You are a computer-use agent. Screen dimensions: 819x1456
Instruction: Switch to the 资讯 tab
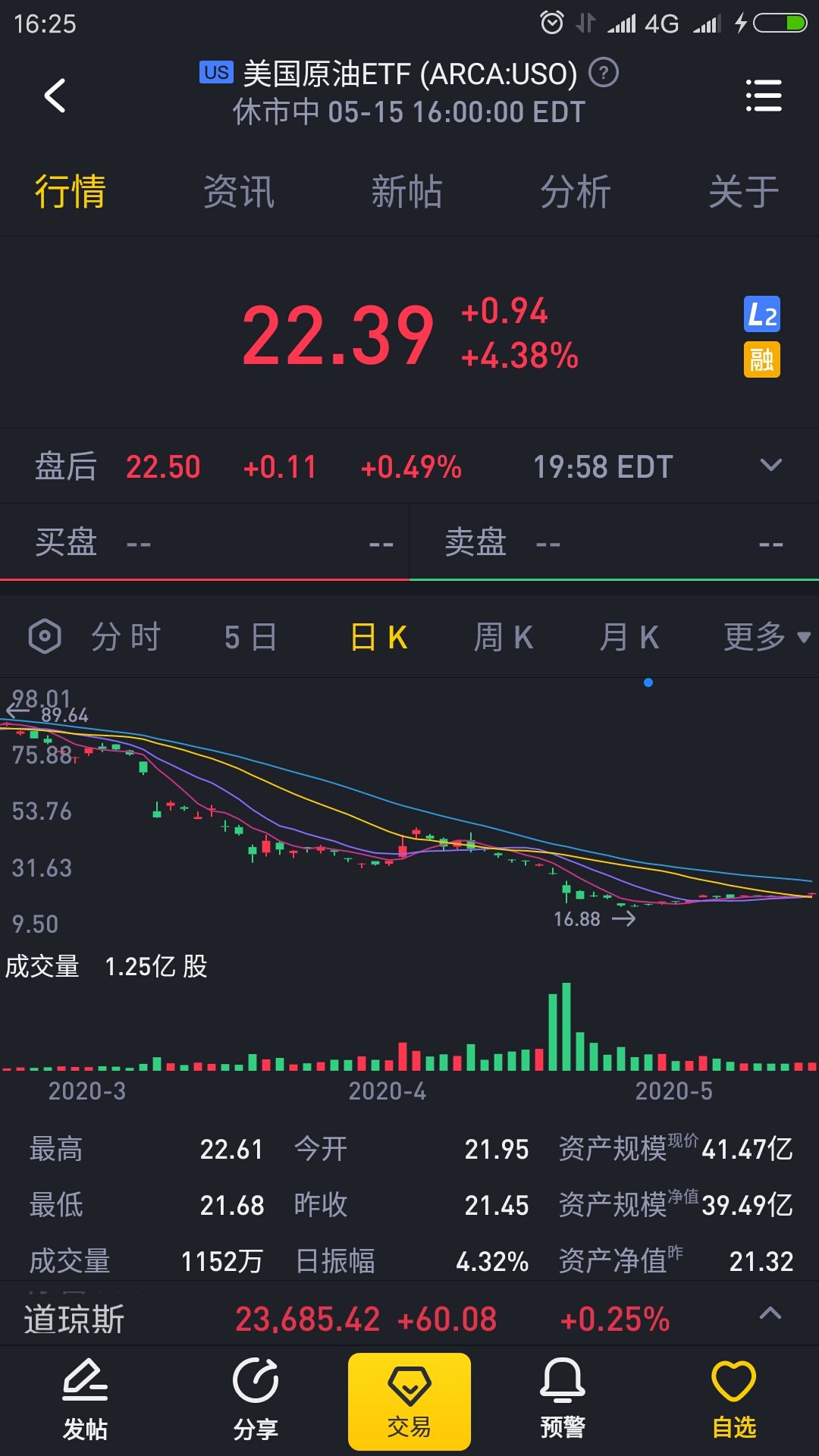point(238,191)
